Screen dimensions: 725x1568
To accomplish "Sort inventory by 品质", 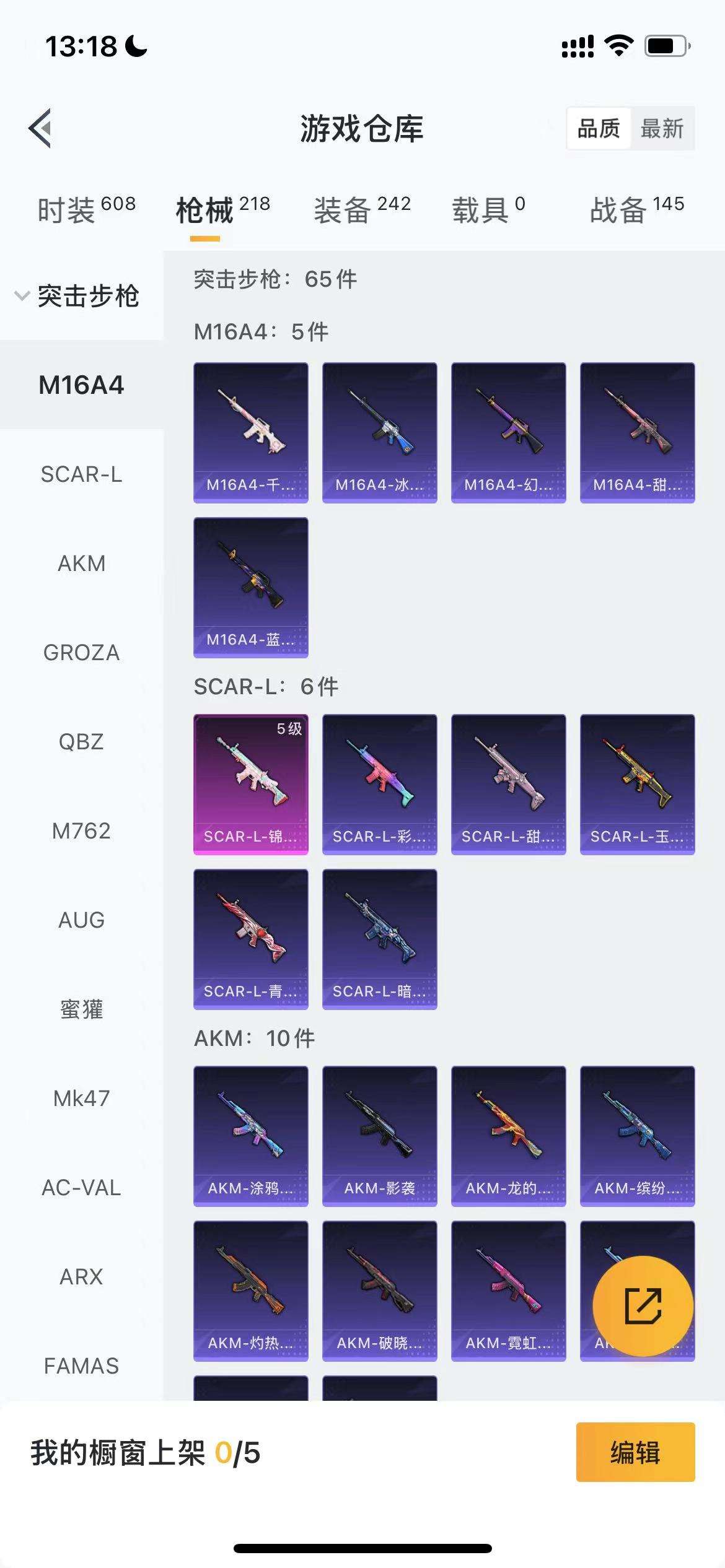I will [x=599, y=129].
